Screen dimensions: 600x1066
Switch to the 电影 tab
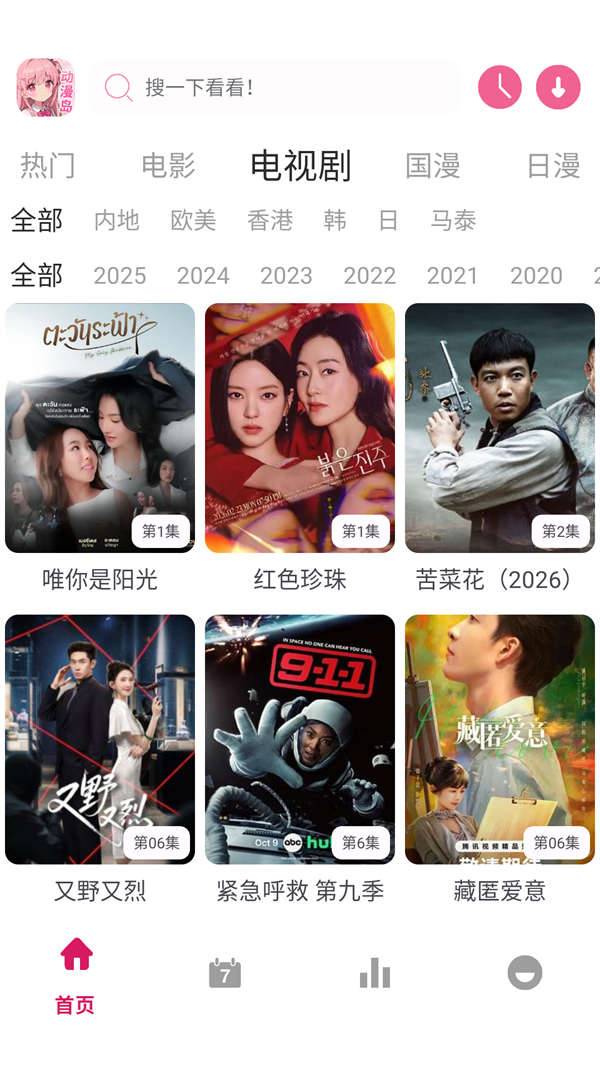tap(168, 165)
